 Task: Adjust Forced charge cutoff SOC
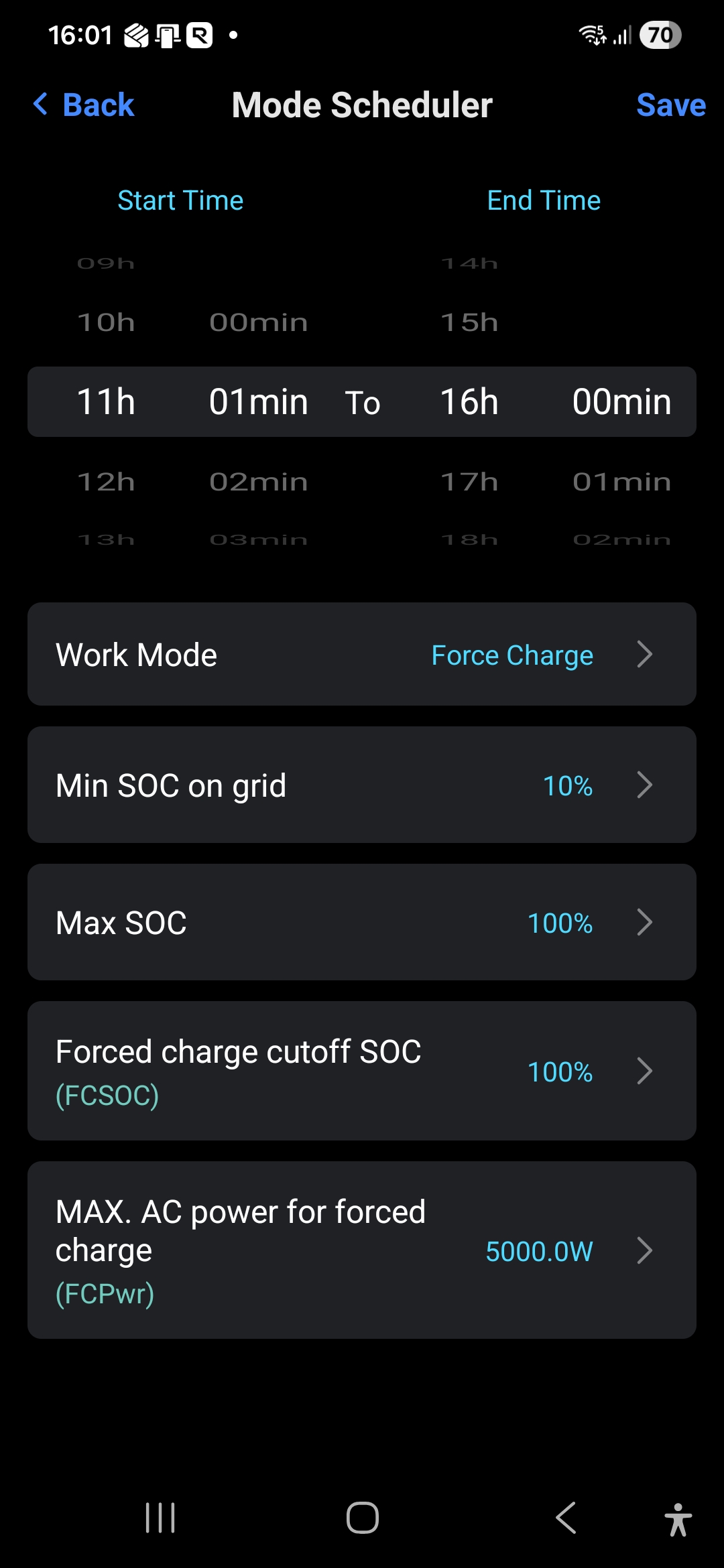[x=362, y=1071]
